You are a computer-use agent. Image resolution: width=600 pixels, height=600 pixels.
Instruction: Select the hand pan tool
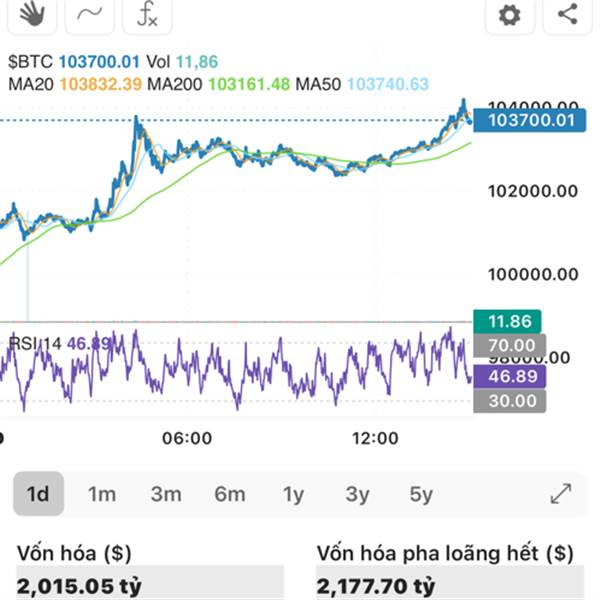34,14
